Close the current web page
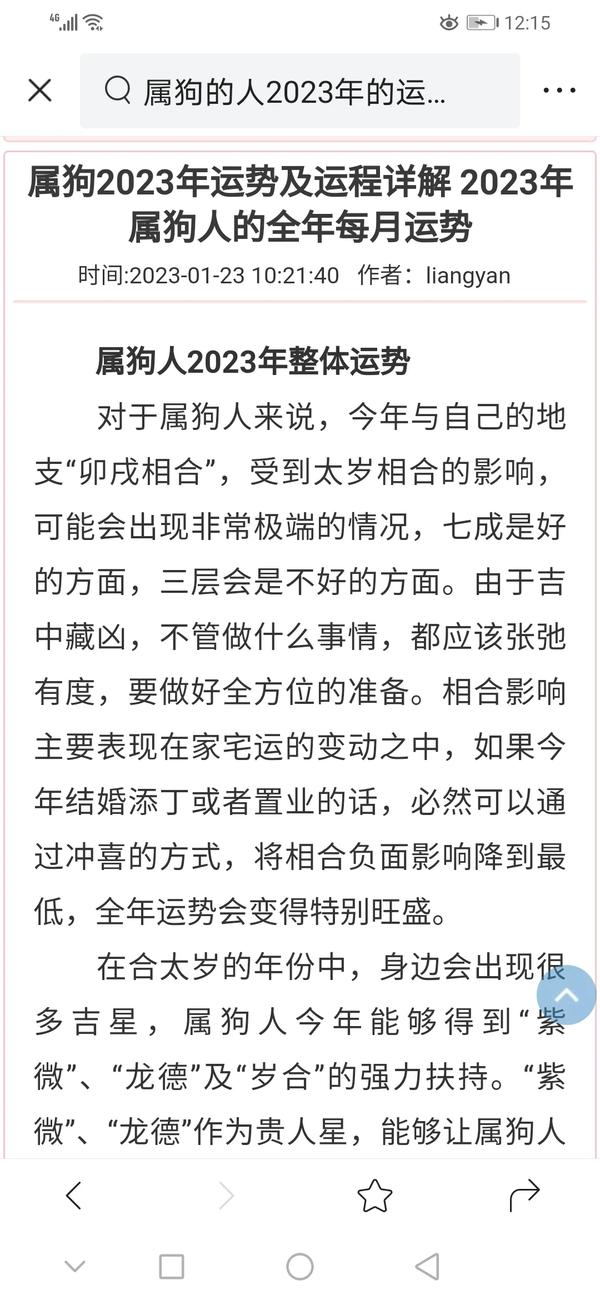600x1300 pixels. click(40, 91)
